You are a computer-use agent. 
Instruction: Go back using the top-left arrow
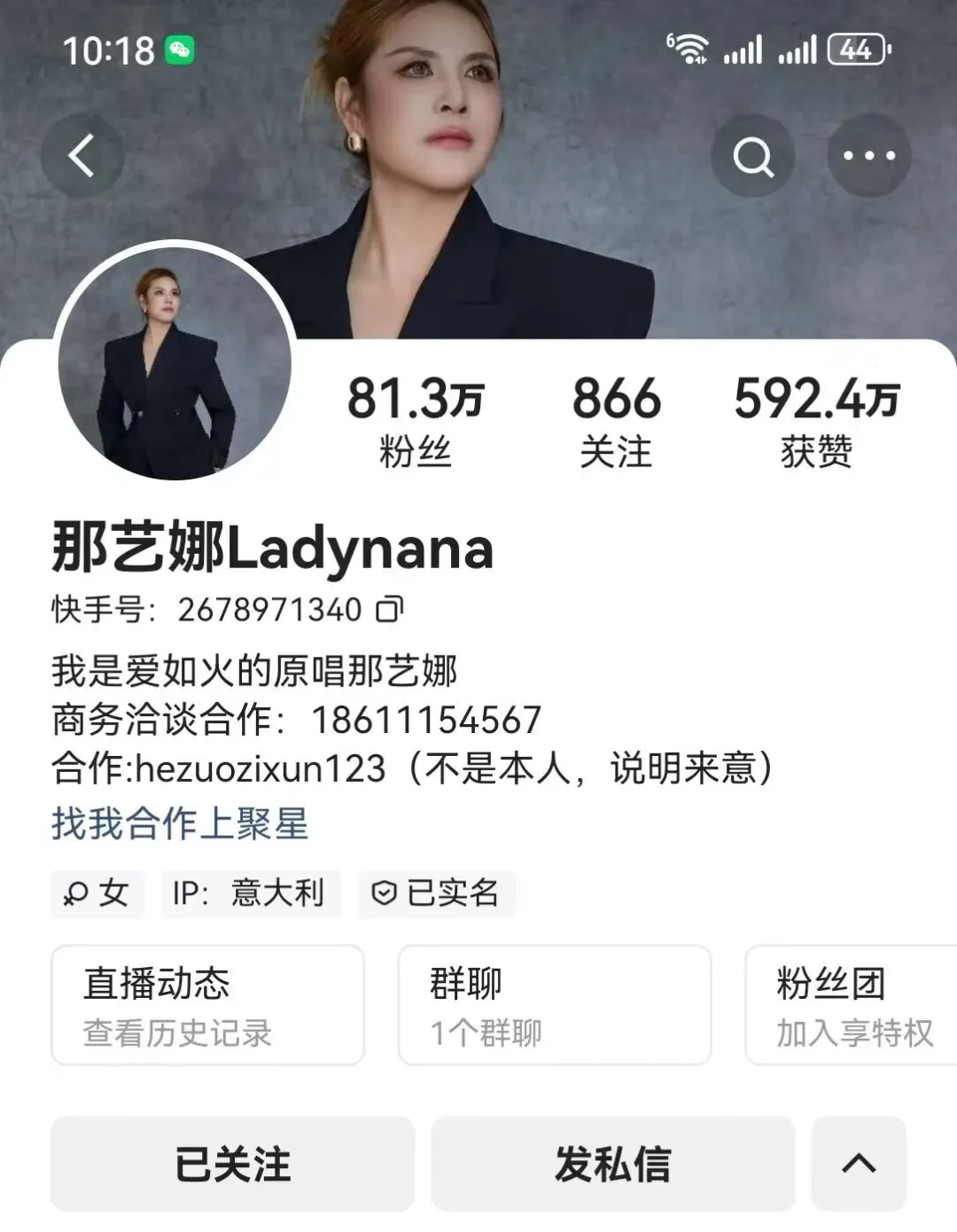[x=82, y=156]
